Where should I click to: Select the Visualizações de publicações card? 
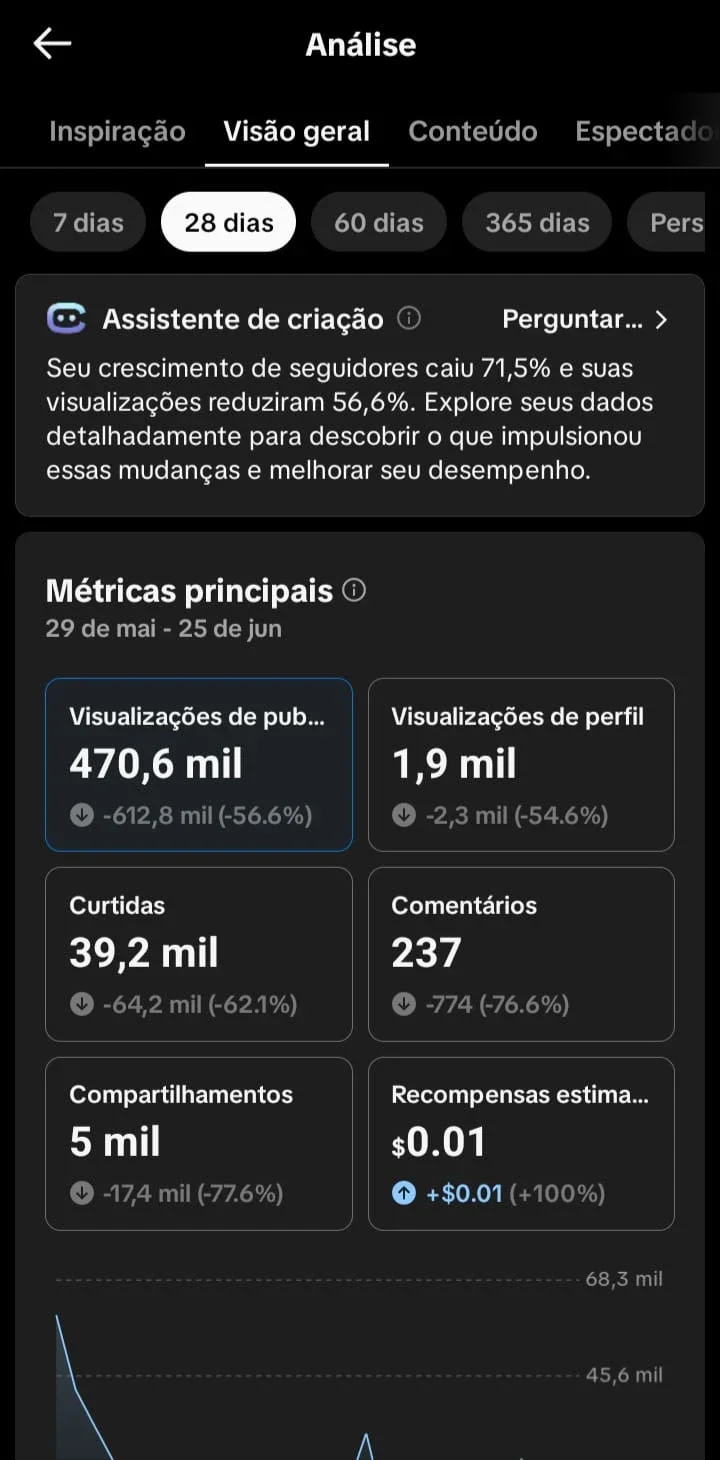[199, 765]
